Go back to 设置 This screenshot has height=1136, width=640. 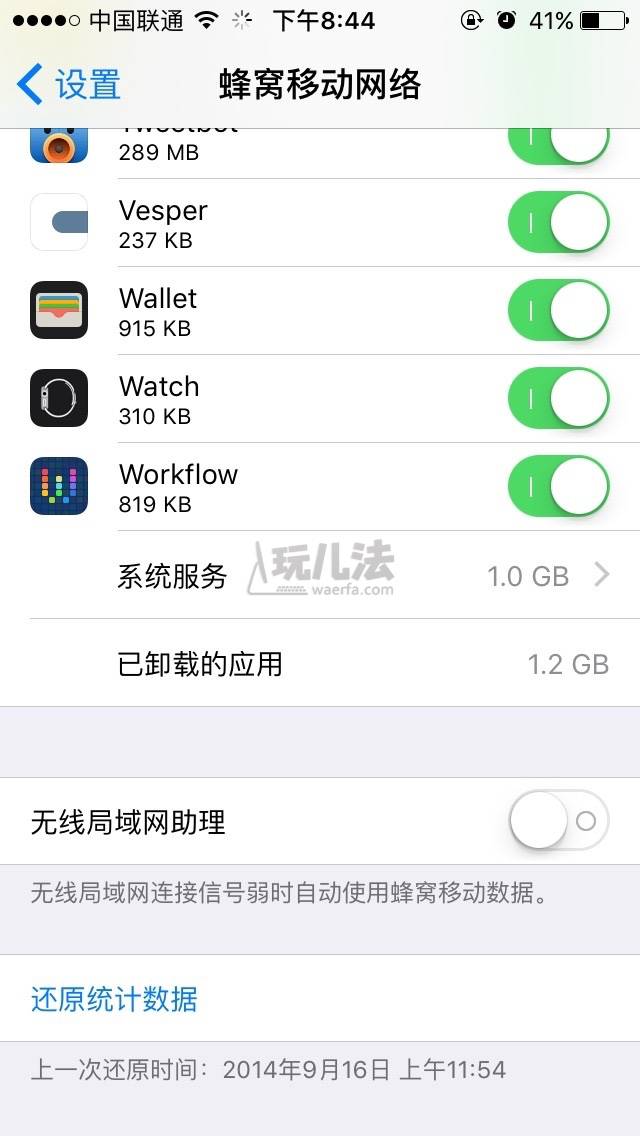click(x=68, y=84)
